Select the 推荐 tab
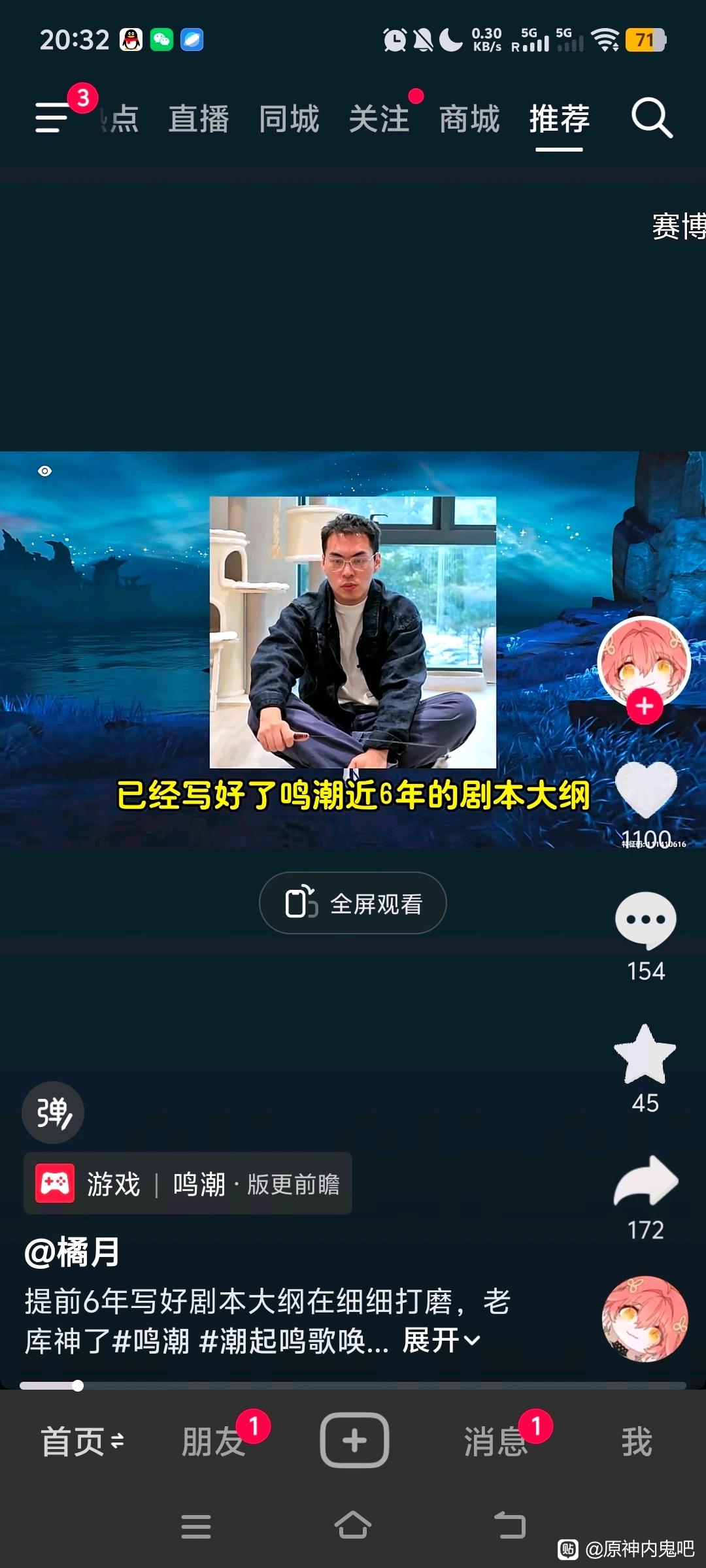706x1568 pixels. [560, 119]
